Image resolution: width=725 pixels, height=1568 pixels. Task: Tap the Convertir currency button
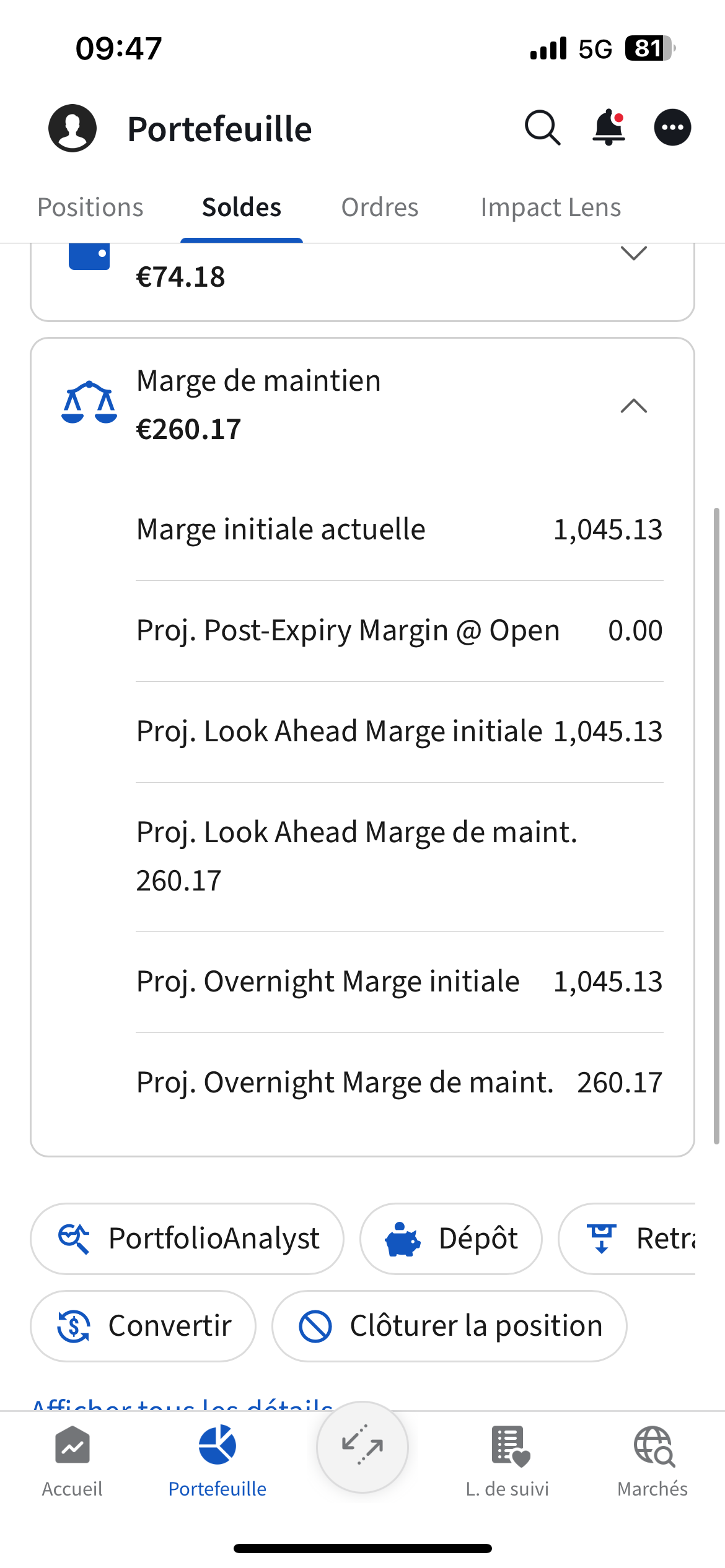143,1326
